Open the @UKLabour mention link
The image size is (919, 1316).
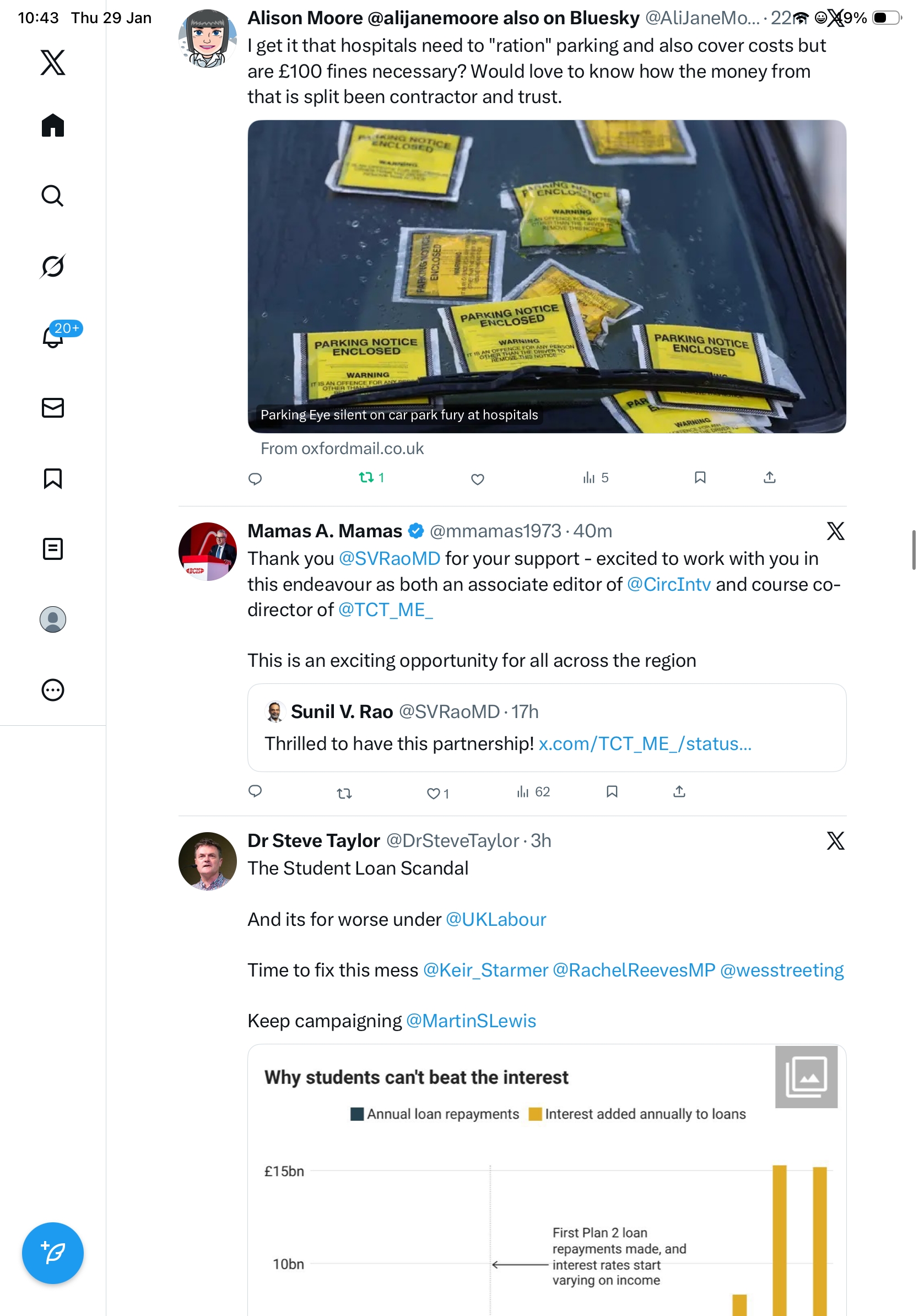(x=496, y=919)
